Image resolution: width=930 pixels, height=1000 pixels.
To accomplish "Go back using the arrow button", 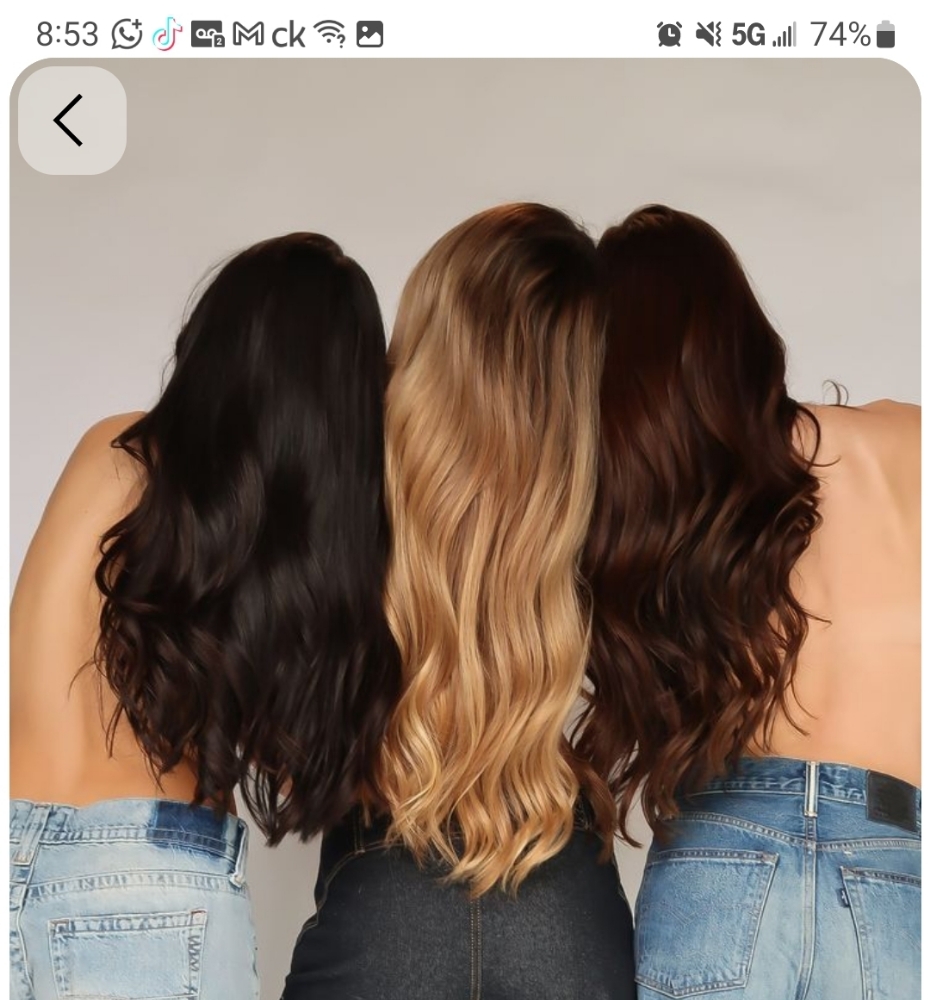I will 71,121.
